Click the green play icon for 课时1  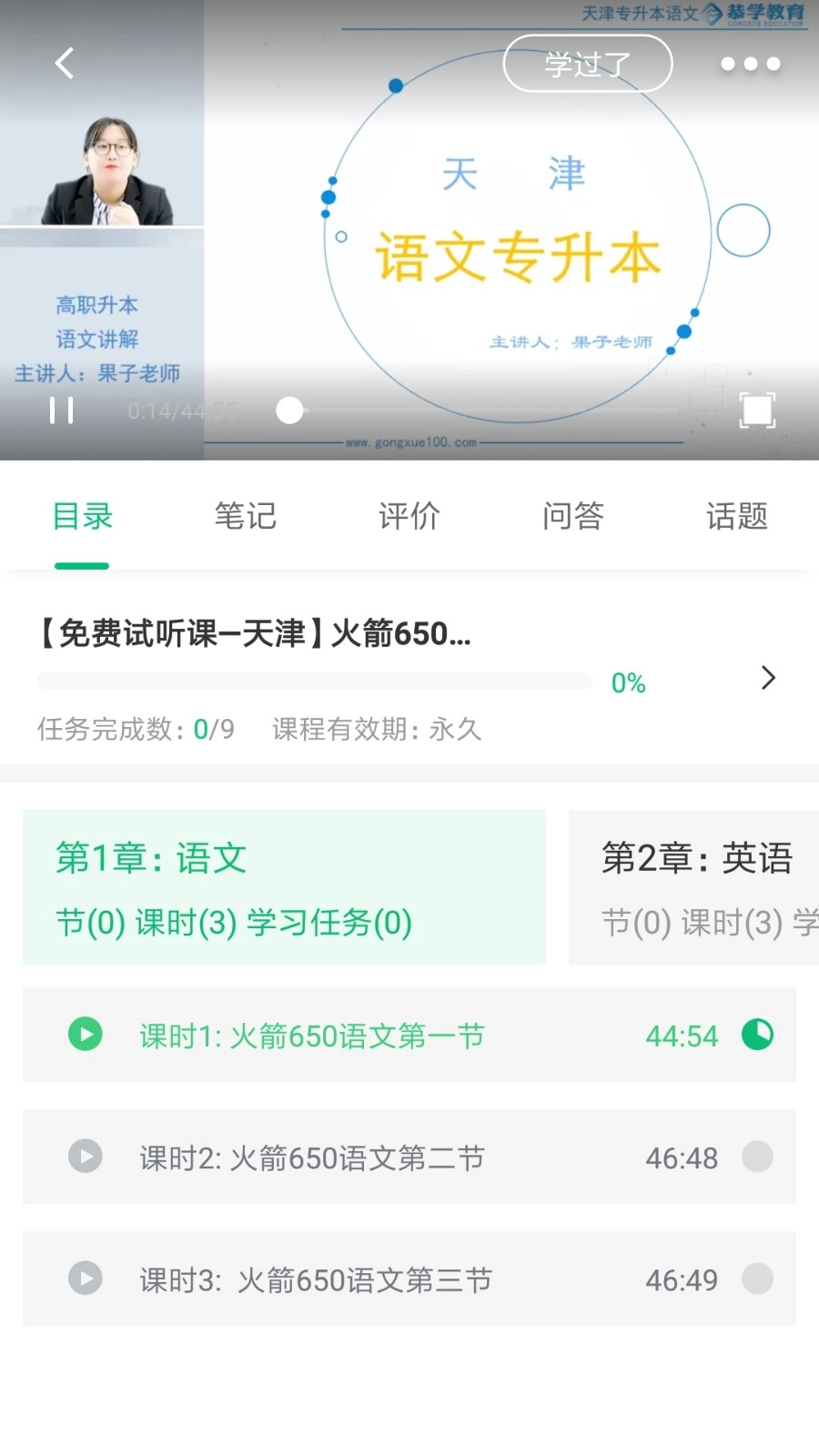(85, 1035)
